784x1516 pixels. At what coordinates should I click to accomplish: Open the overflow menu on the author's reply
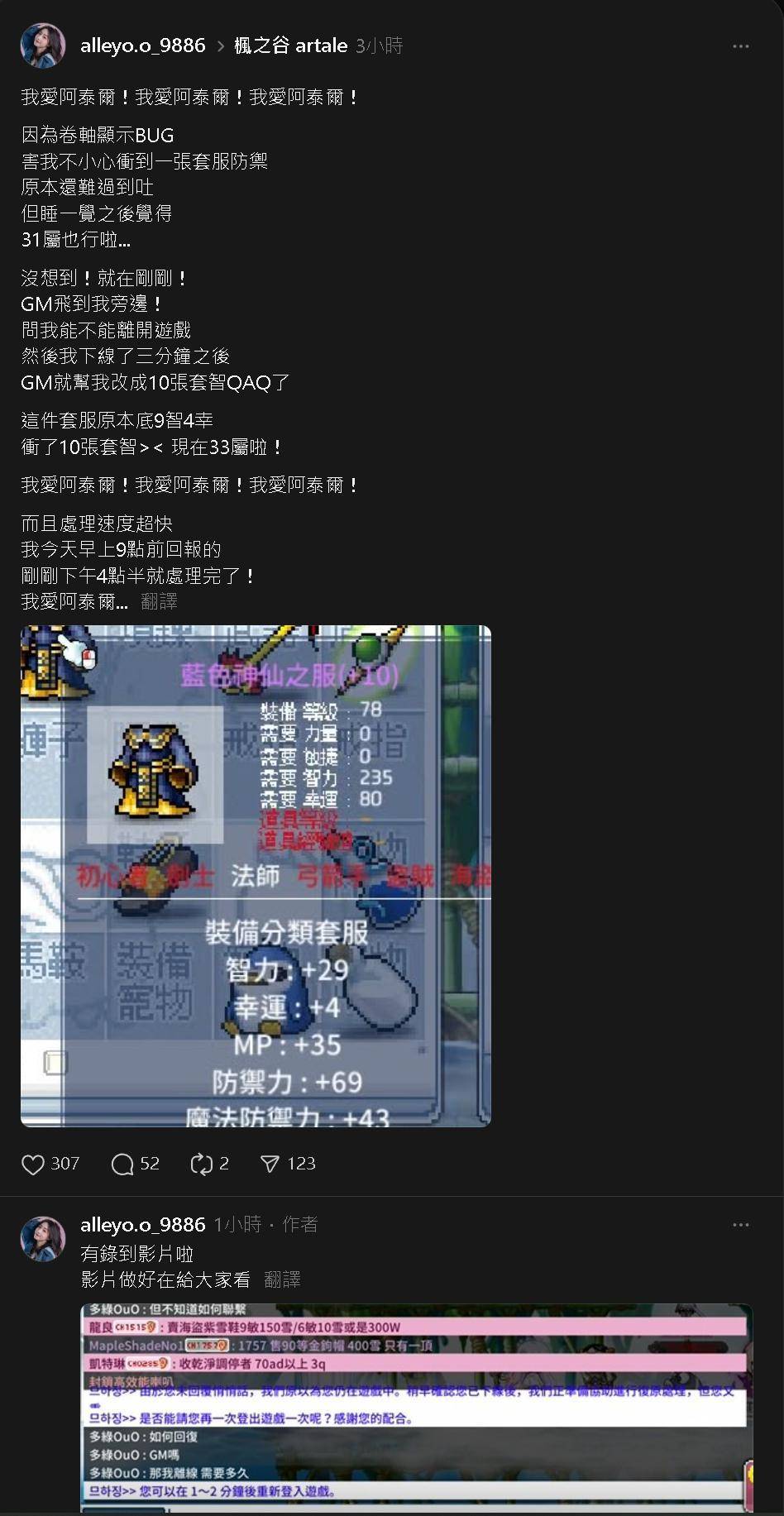740,1225
